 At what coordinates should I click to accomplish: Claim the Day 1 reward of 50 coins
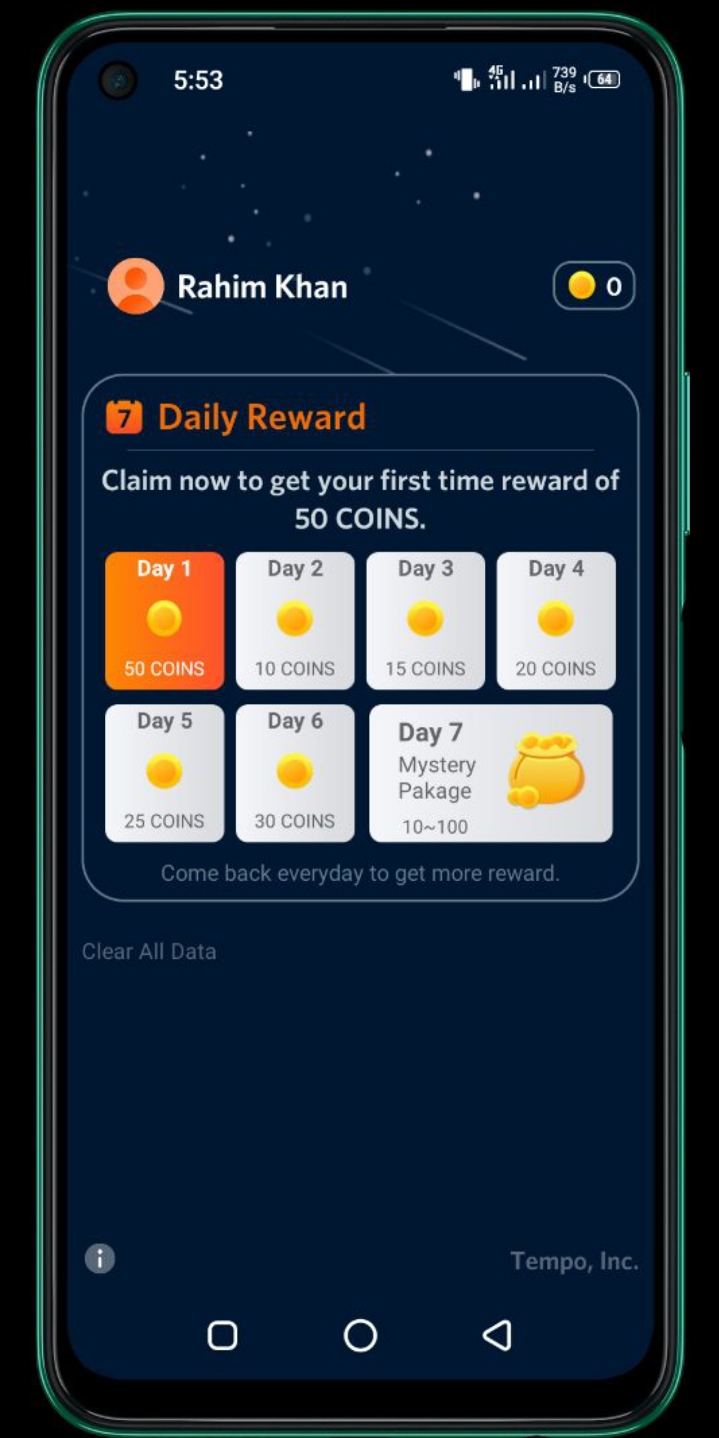[x=164, y=620]
